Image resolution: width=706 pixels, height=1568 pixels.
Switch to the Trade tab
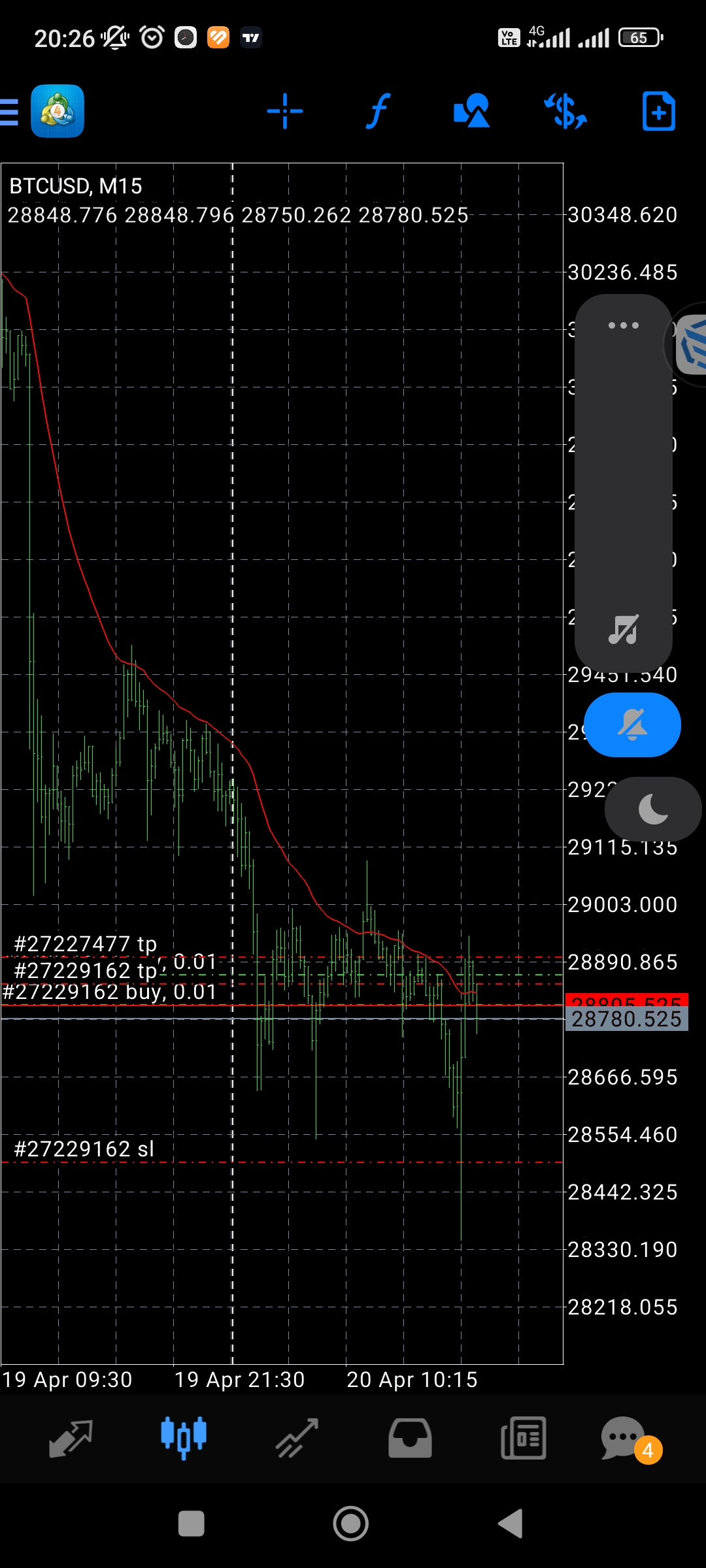coord(297,1438)
